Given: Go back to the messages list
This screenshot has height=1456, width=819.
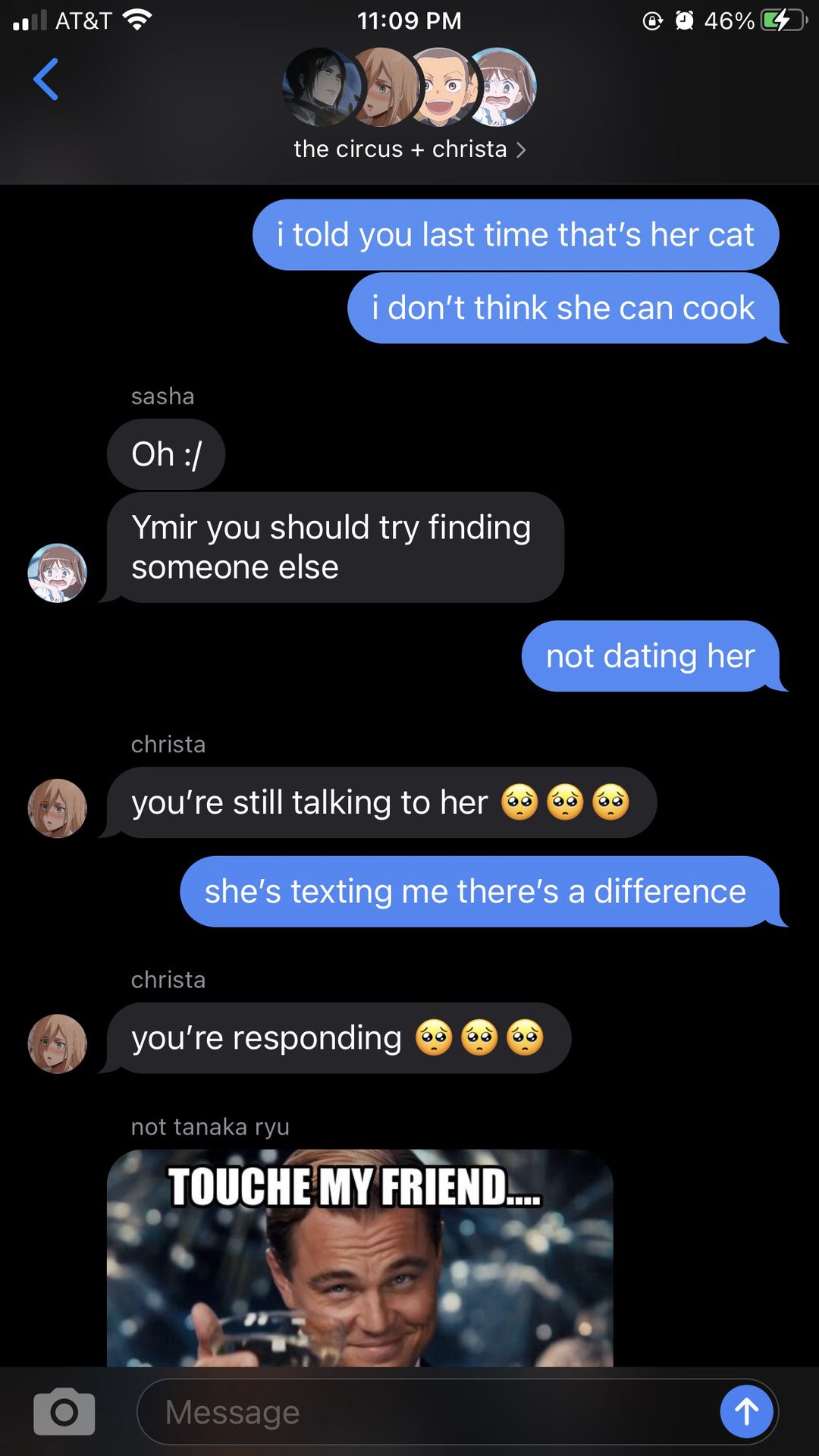Looking at the screenshot, I should click(46, 79).
